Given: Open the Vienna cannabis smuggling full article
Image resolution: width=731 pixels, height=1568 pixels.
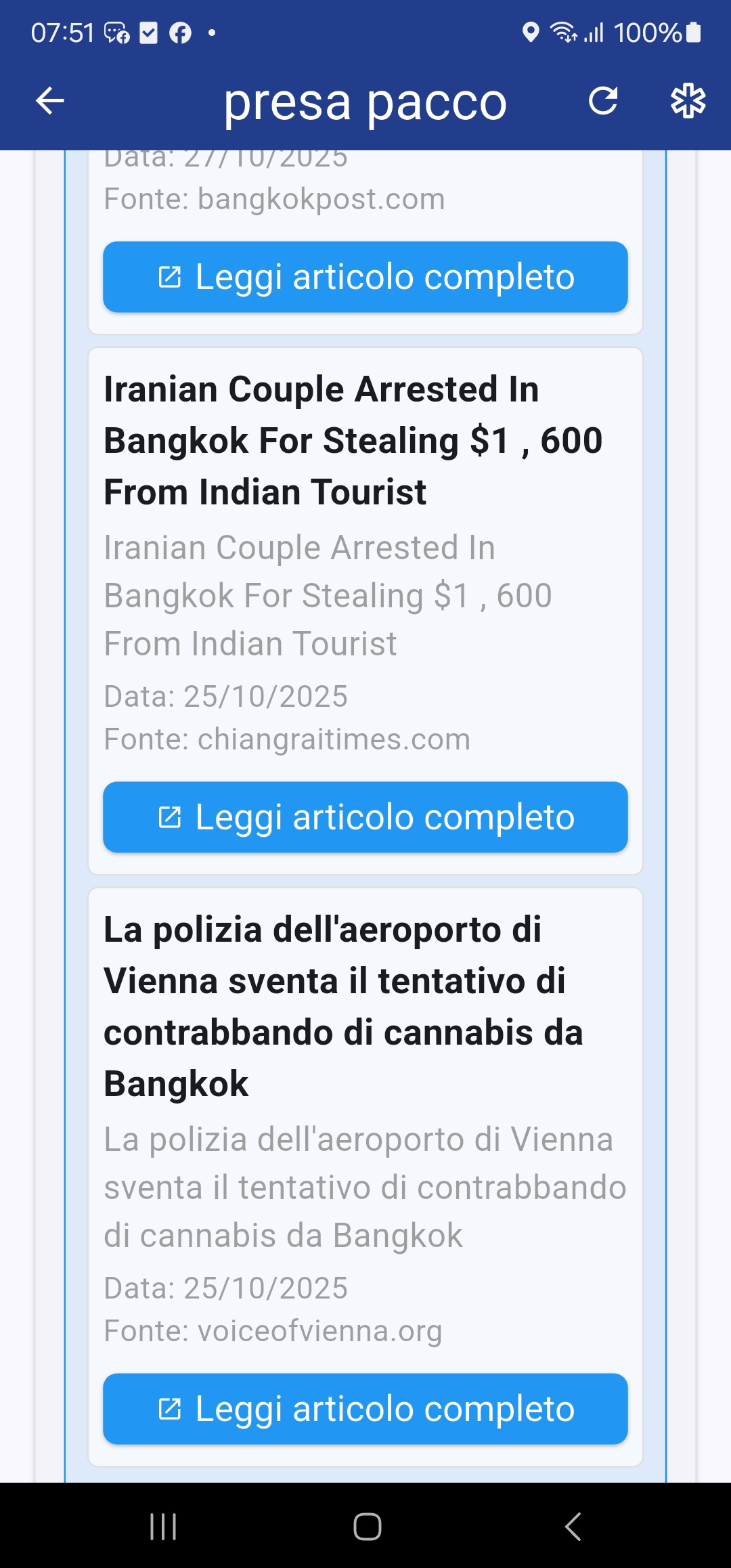Looking at the screenshot, I should tap(365, 1408).
